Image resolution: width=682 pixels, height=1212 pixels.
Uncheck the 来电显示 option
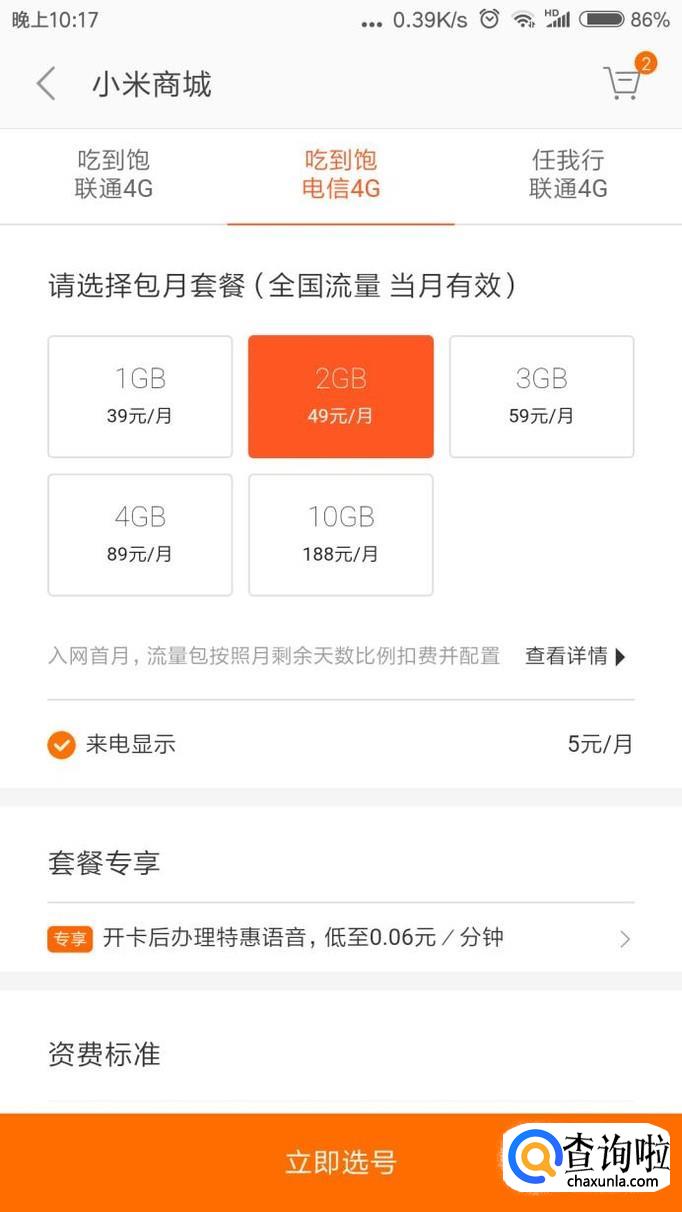(62, 744)
